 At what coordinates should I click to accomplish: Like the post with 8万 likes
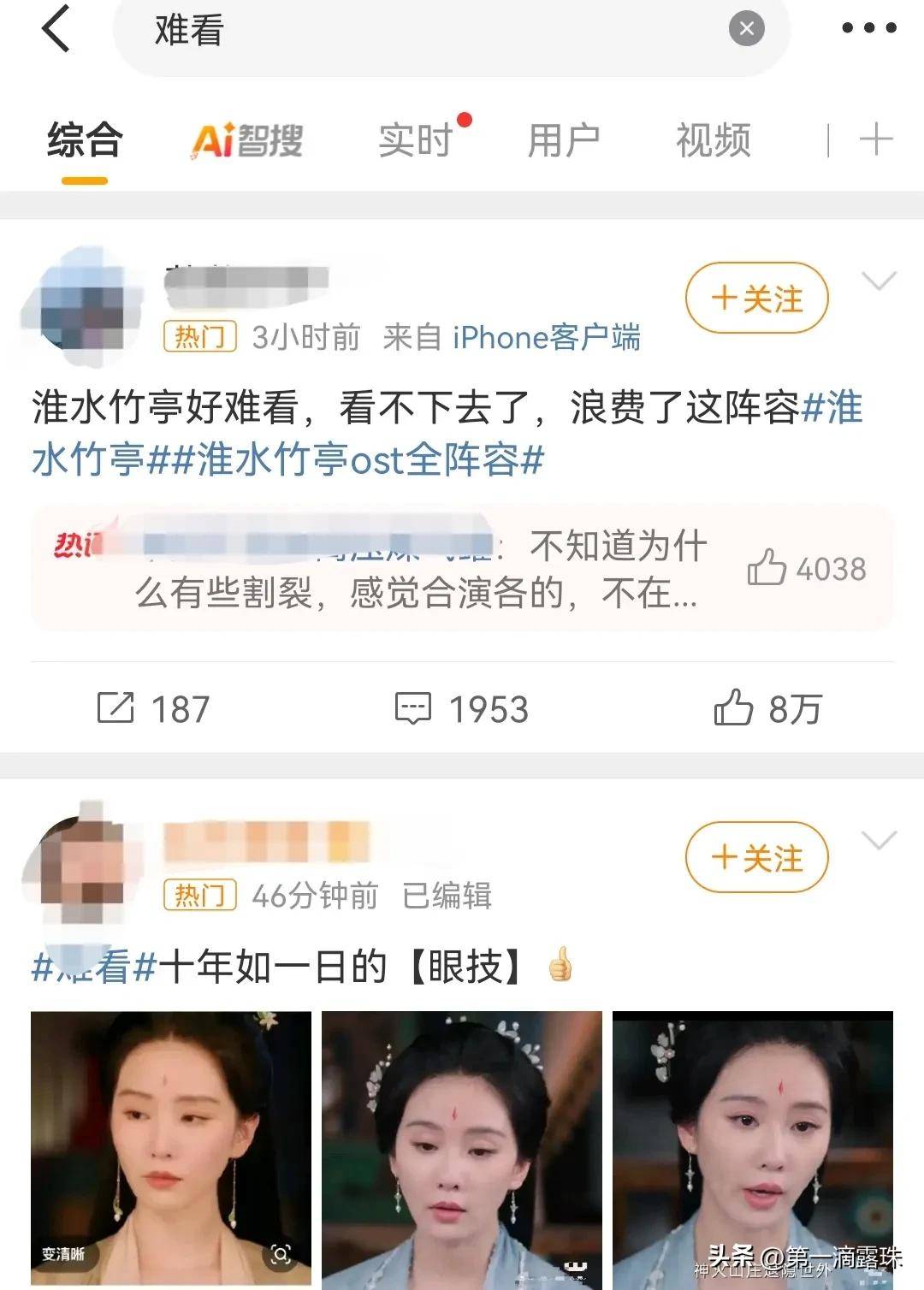pos(767,708)
